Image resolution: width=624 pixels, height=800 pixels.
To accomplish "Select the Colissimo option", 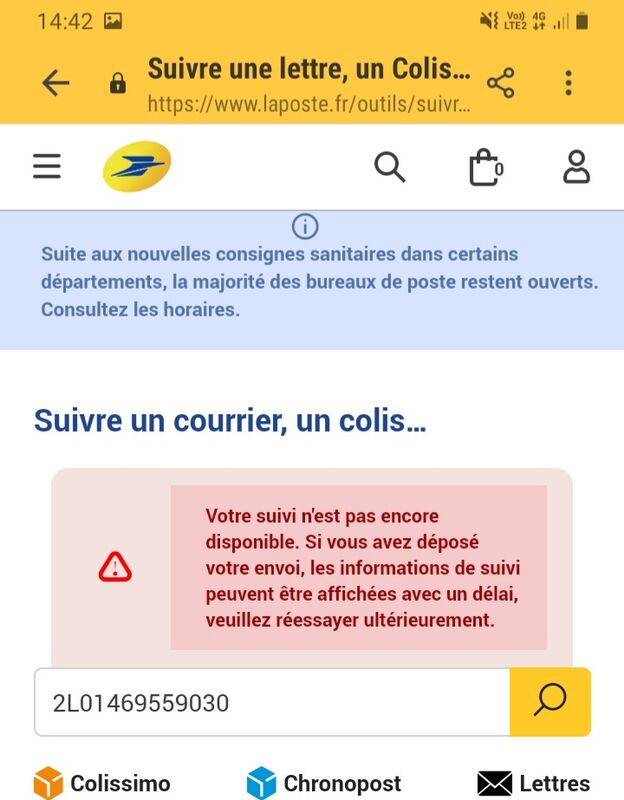I will click(x=102, y=783).
